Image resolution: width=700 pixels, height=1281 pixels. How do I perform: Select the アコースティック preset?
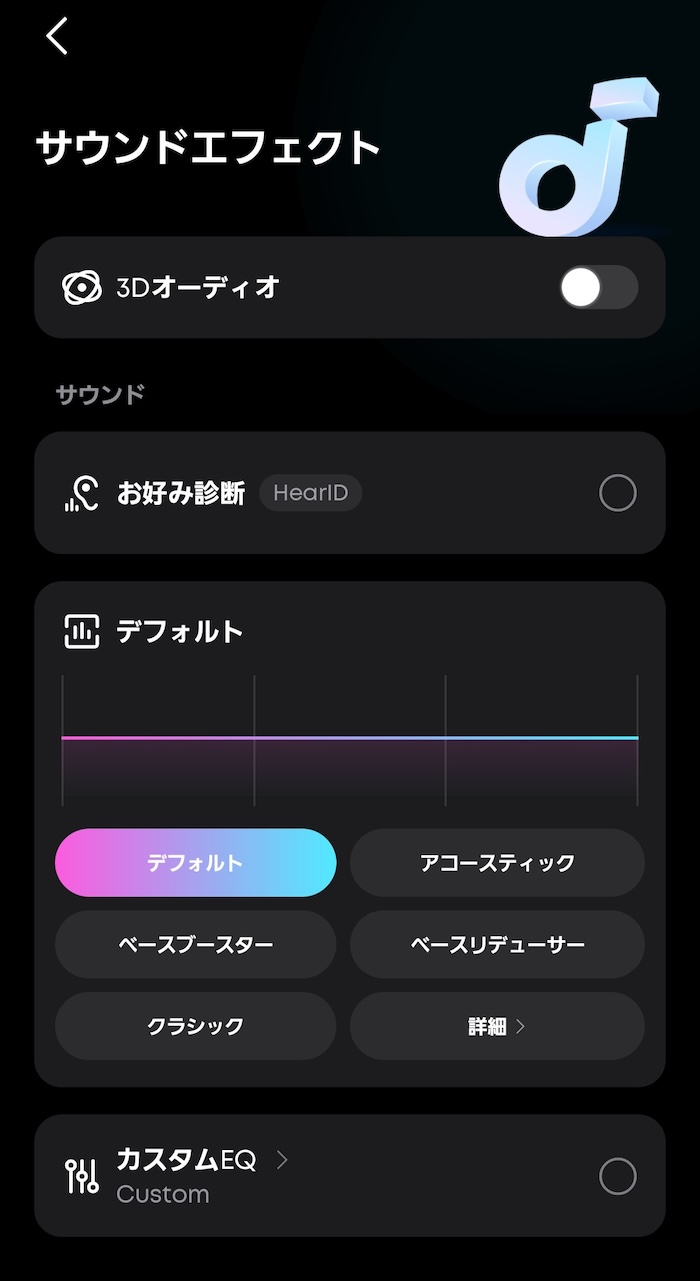(497, 862)
